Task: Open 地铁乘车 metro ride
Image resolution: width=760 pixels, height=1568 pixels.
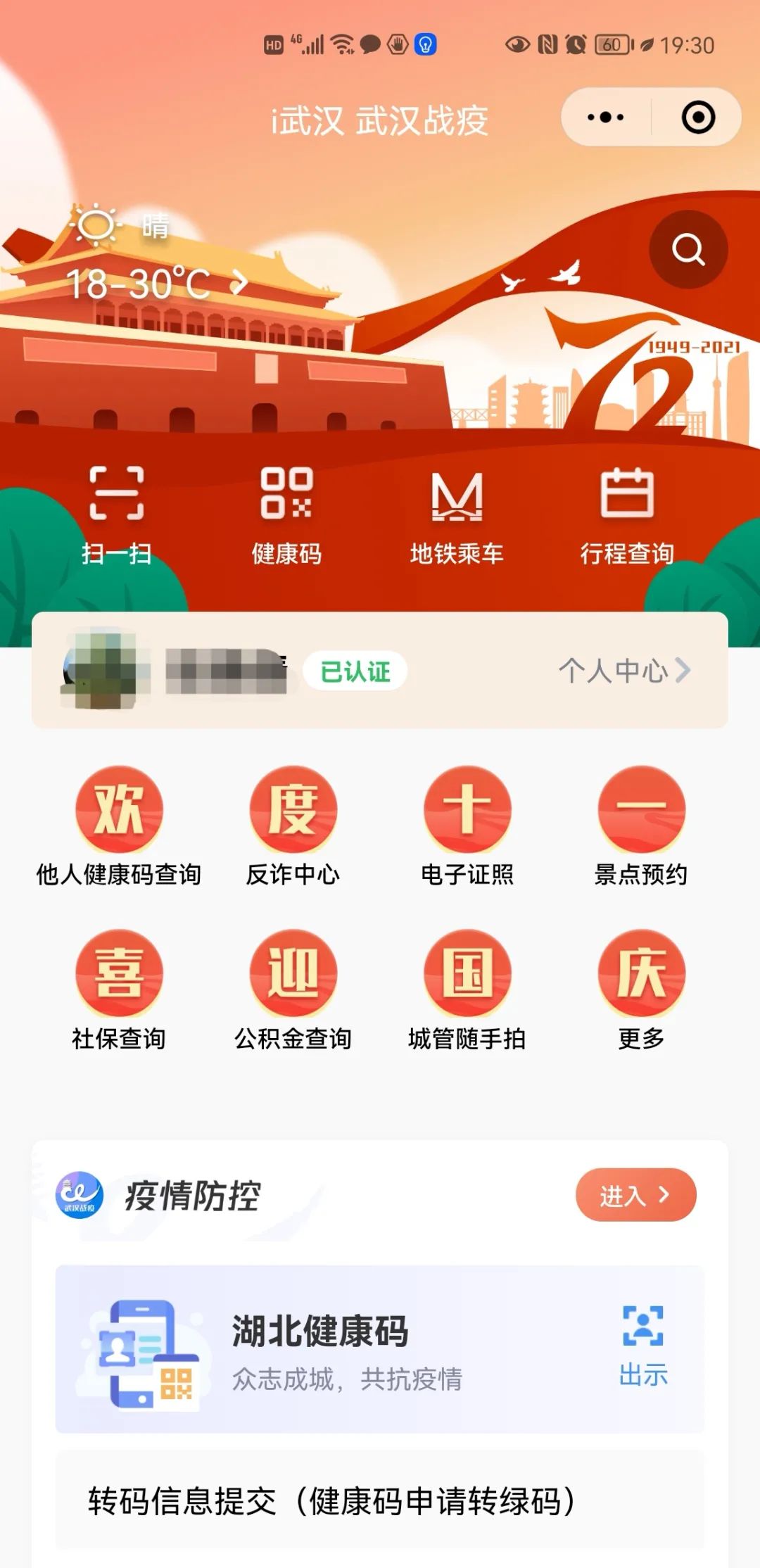Action: click(x=457, y=515)
